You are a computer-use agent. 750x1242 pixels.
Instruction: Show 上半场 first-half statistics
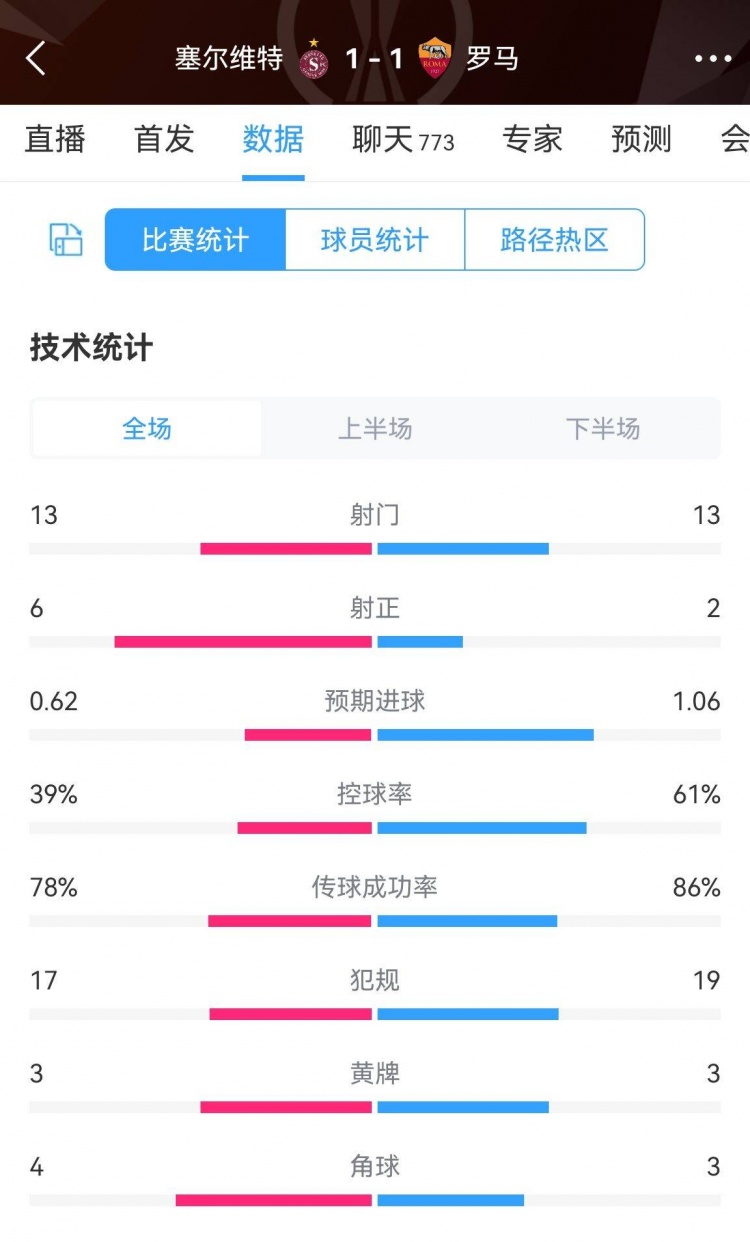point(375,428)
